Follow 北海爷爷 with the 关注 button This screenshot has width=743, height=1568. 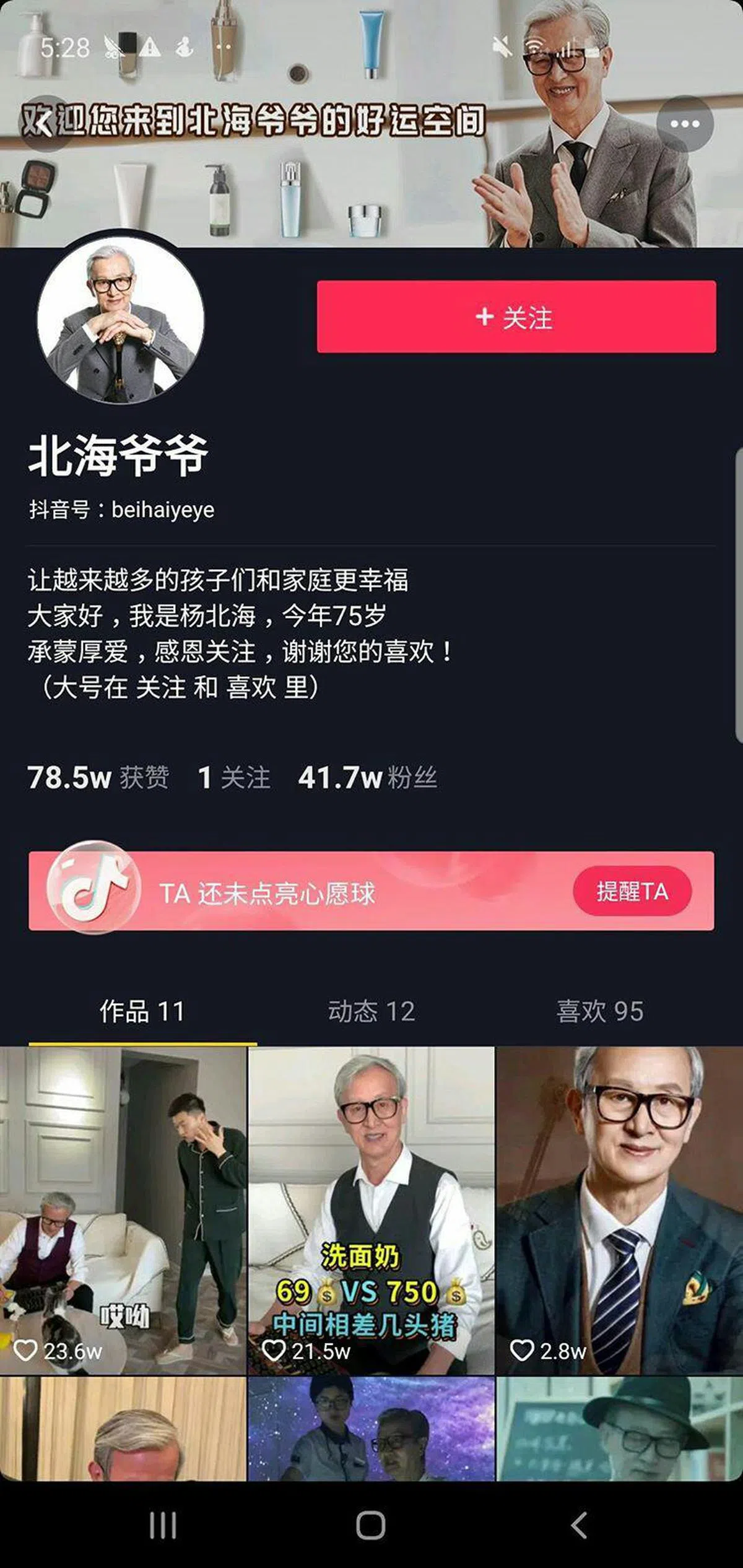[x=514, y=318]
